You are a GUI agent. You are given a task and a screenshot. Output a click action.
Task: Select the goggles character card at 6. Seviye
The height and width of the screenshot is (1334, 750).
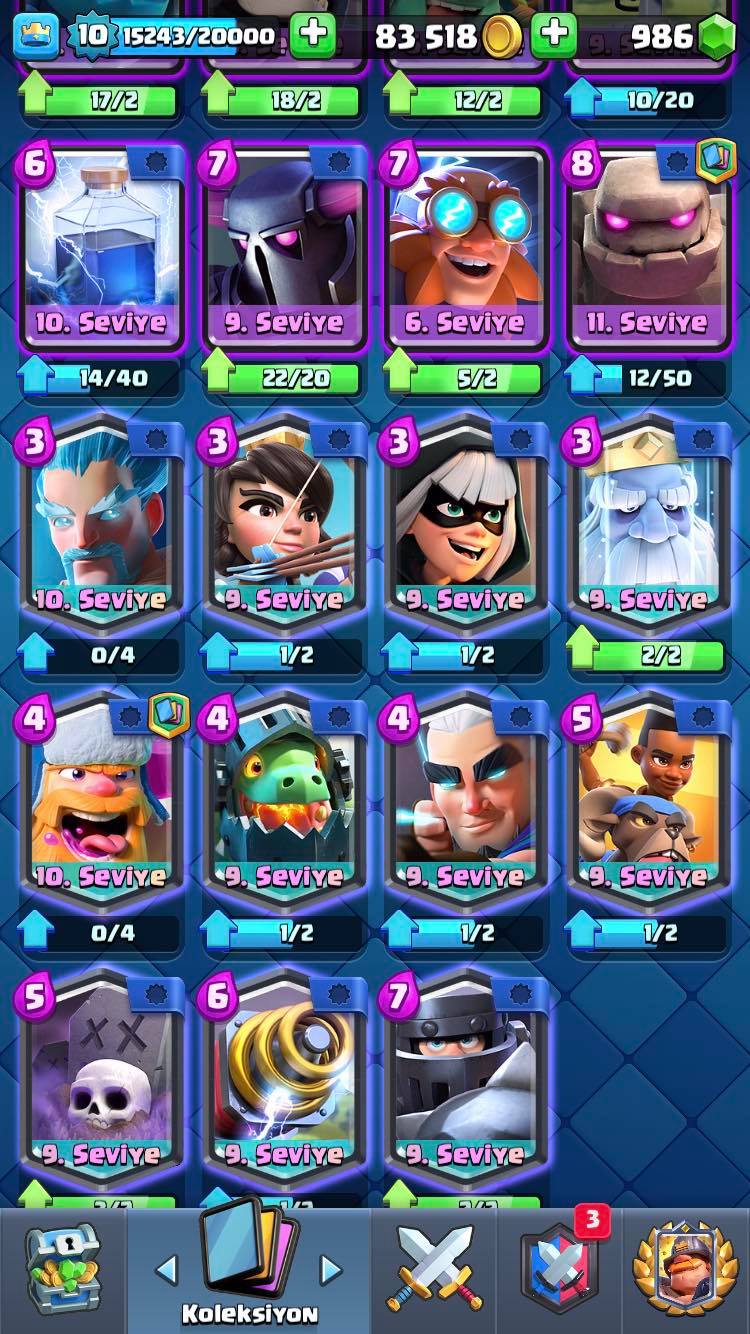[x=466, y=248]
